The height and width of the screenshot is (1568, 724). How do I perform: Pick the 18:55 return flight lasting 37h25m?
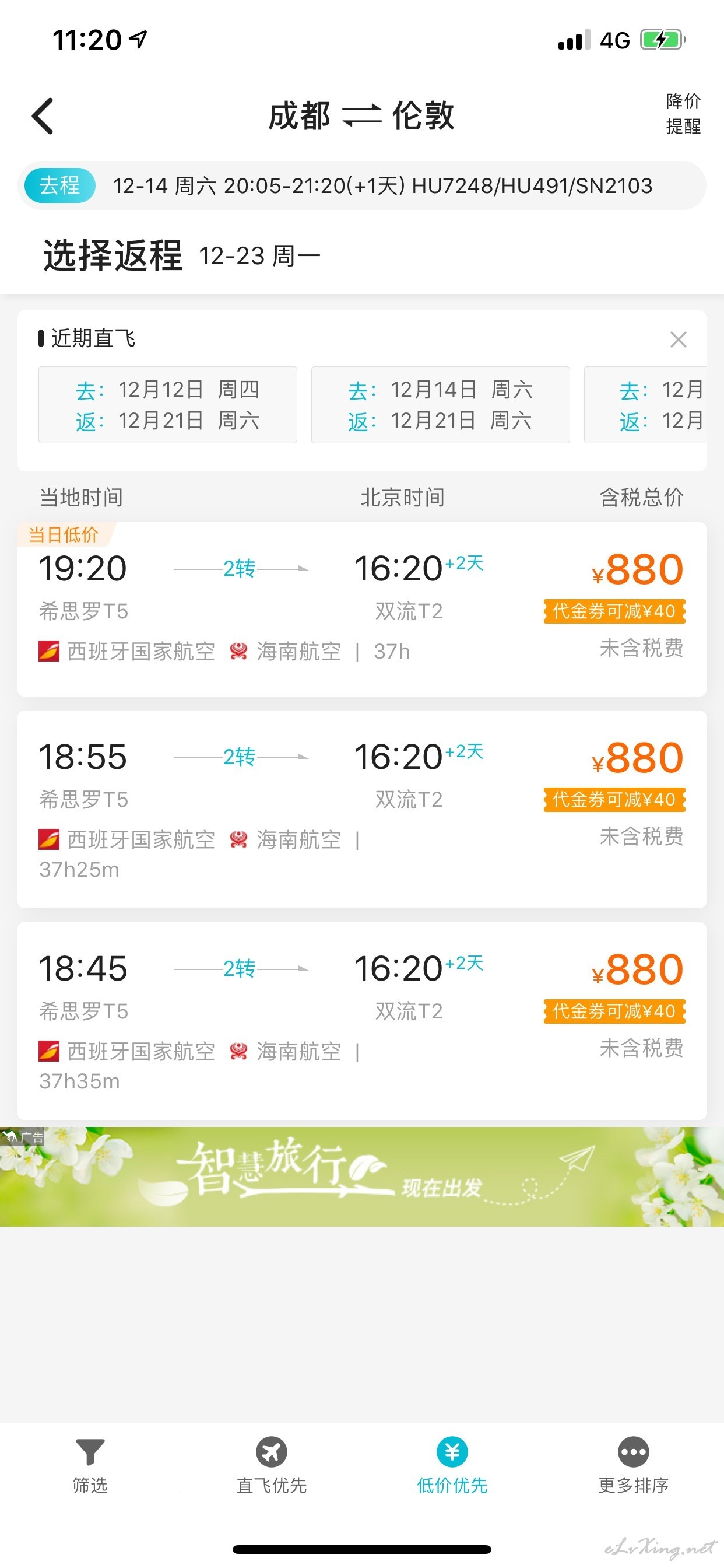(x=362, y=809)
